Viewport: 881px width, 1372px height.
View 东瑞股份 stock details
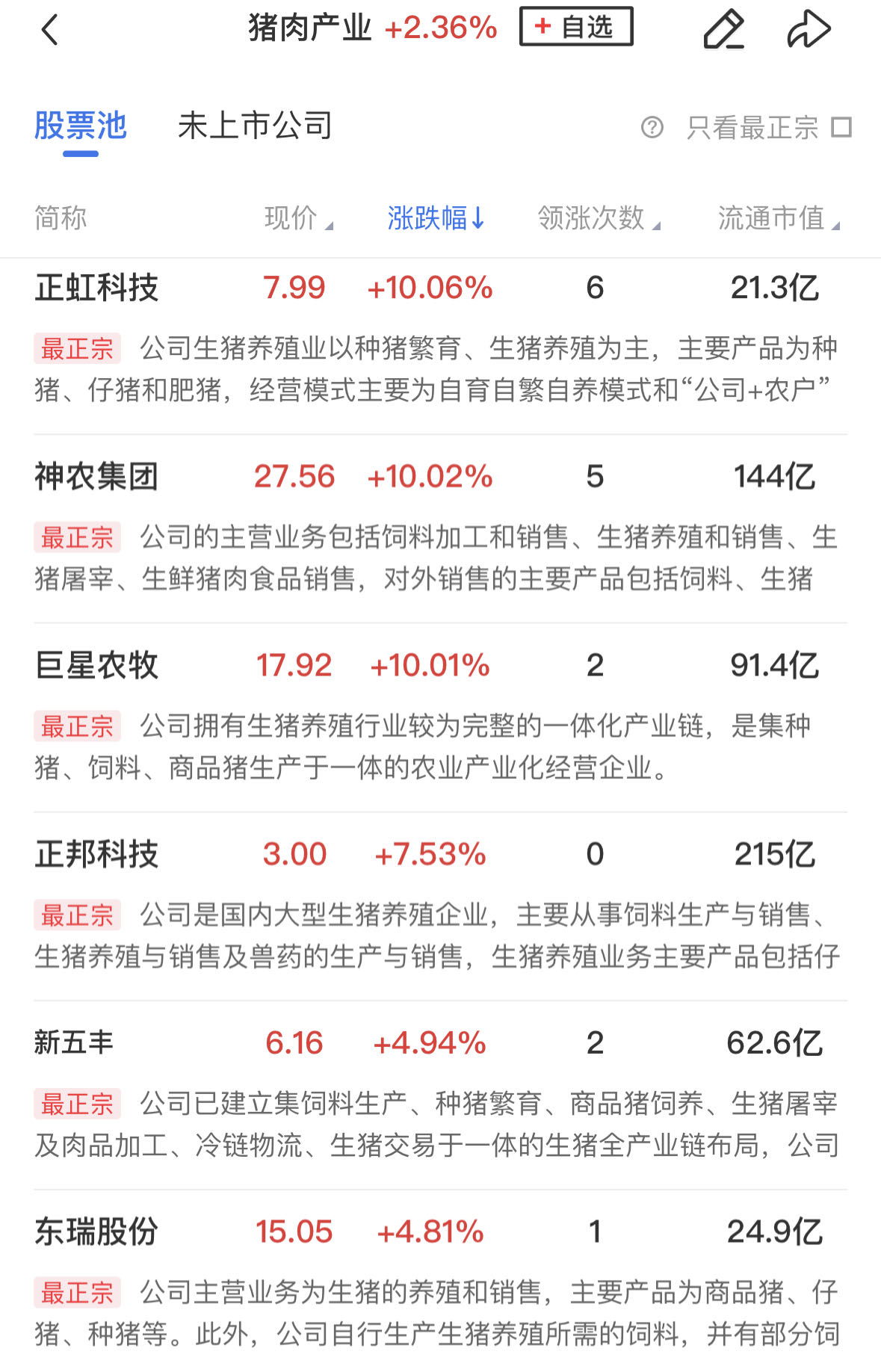(97, 1232)
